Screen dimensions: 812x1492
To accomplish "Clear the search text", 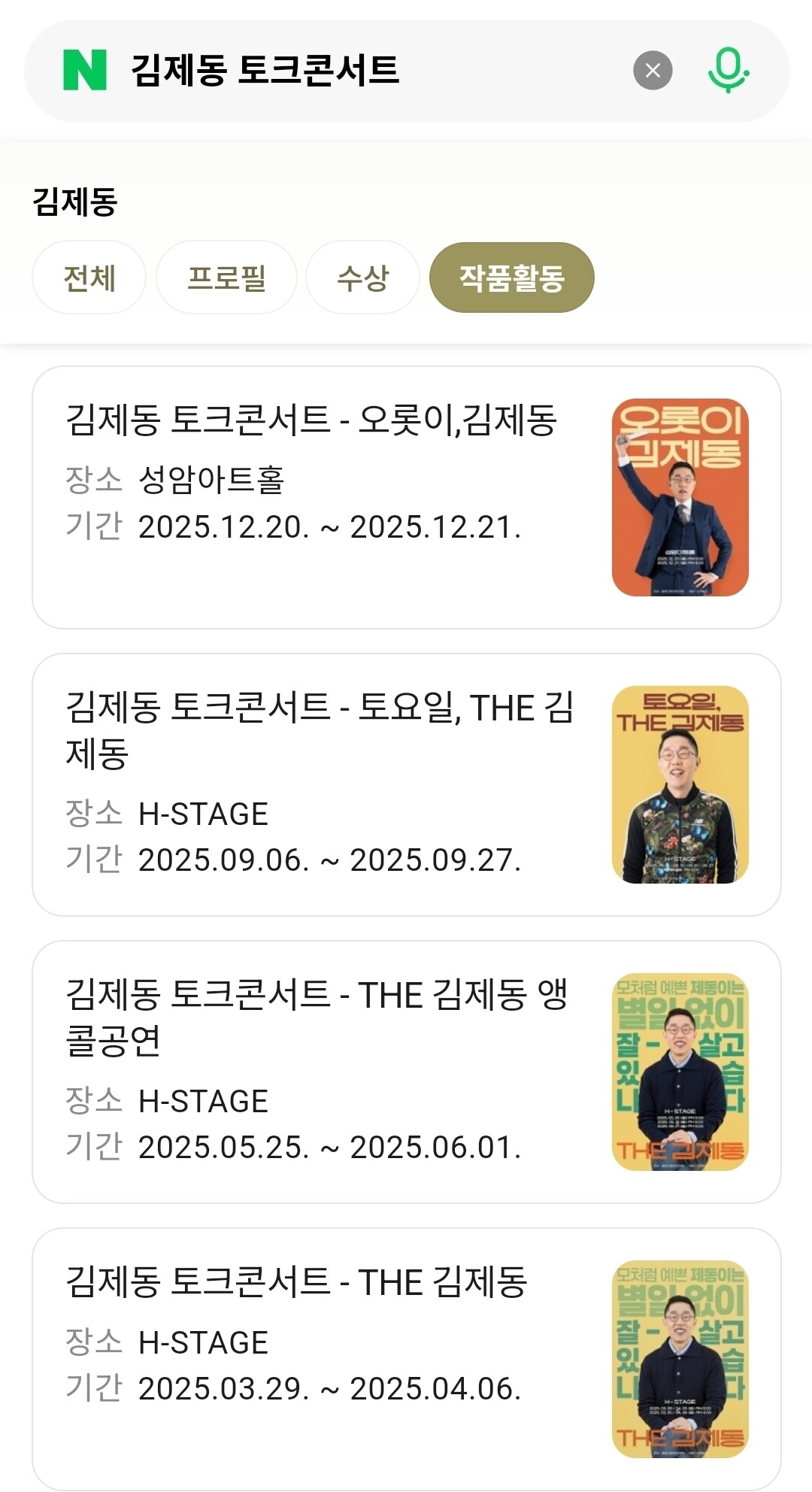I will coord(653,70).
